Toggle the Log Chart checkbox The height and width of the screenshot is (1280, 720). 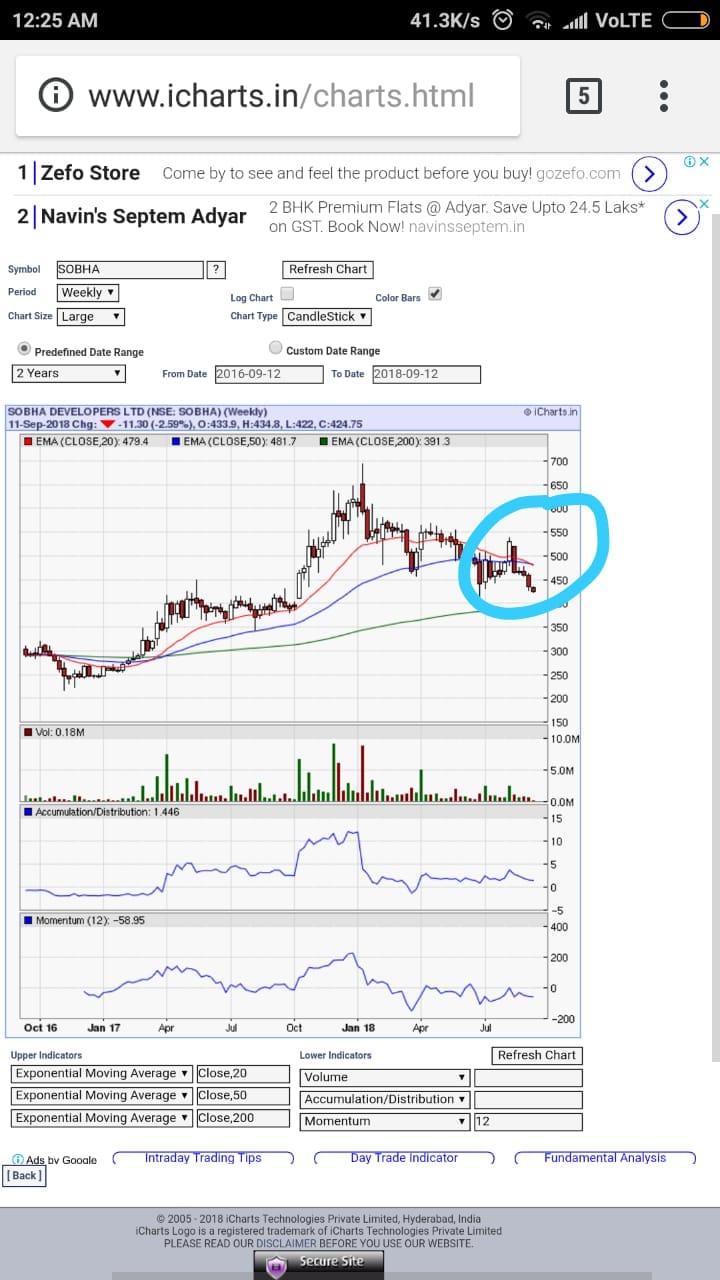click(287, 294)
